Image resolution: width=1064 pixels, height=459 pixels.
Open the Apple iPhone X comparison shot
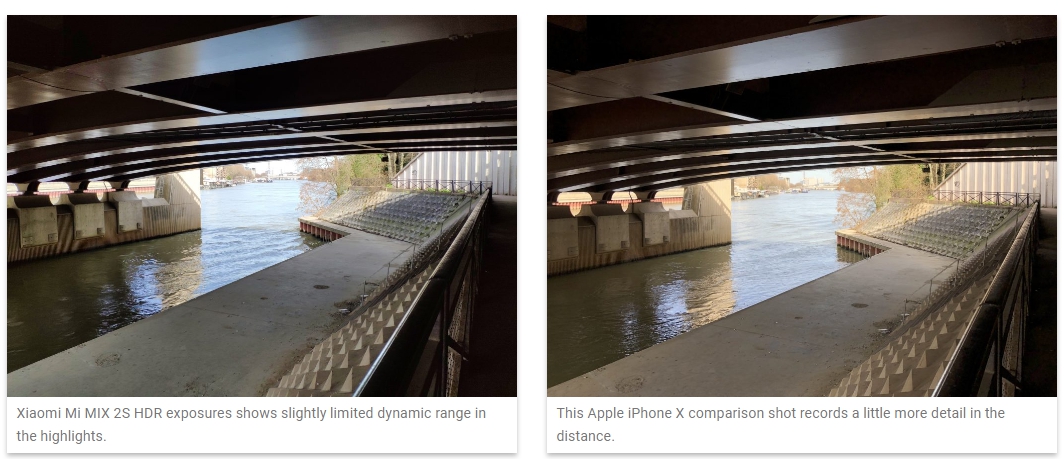click(801, 206)
